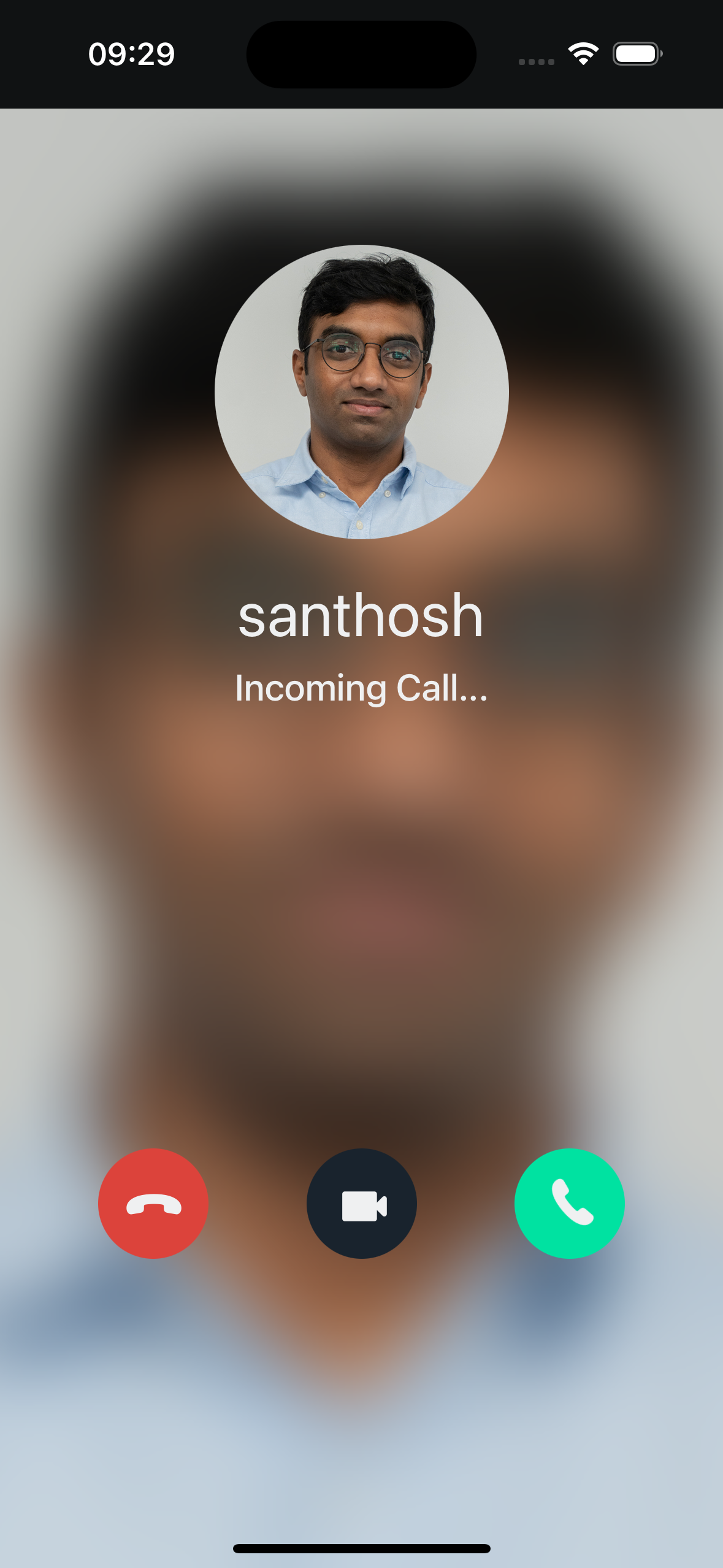The image size is (723, 1568).
Task: Tap the clock showing 09:29
Action: click(131, 55)
